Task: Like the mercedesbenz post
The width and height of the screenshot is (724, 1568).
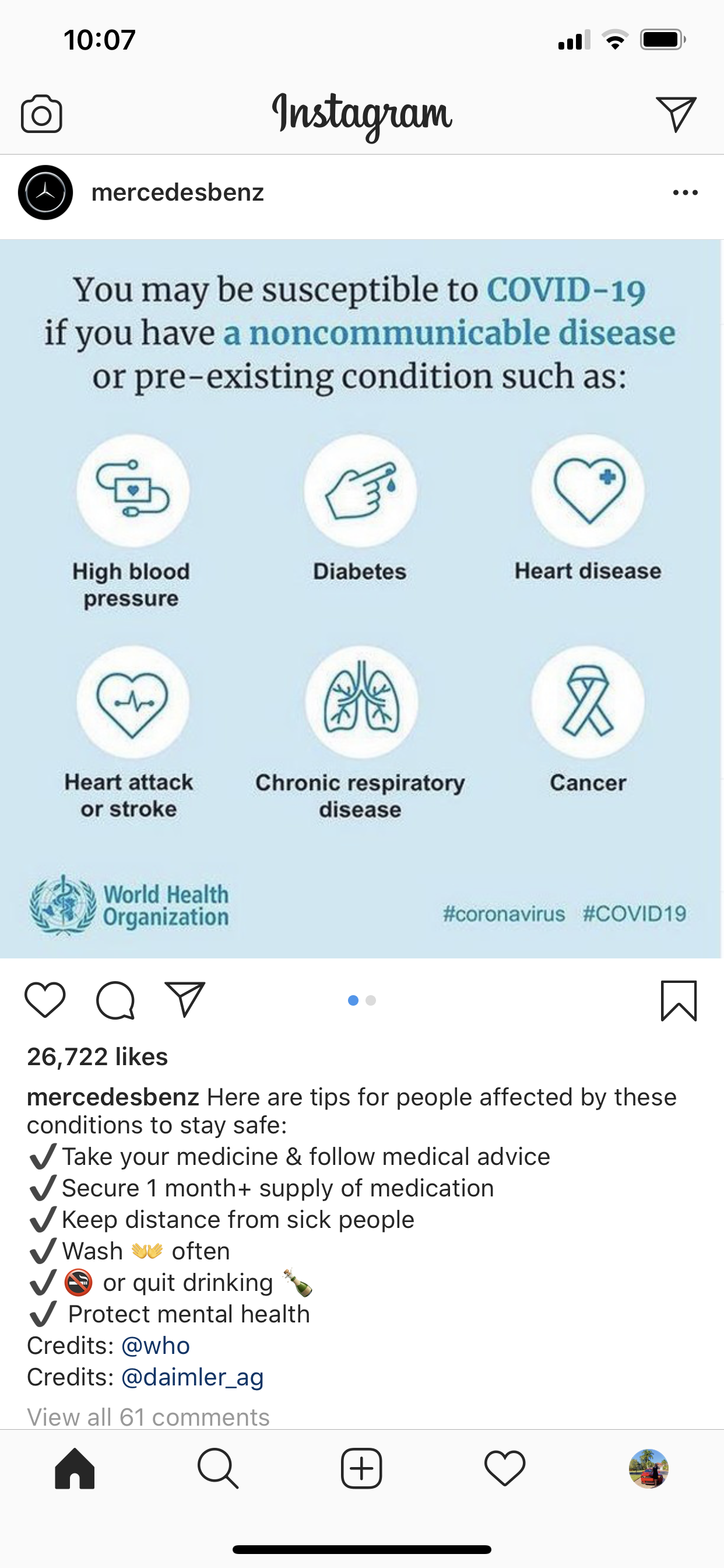Action: click(x=45, y=1000)
